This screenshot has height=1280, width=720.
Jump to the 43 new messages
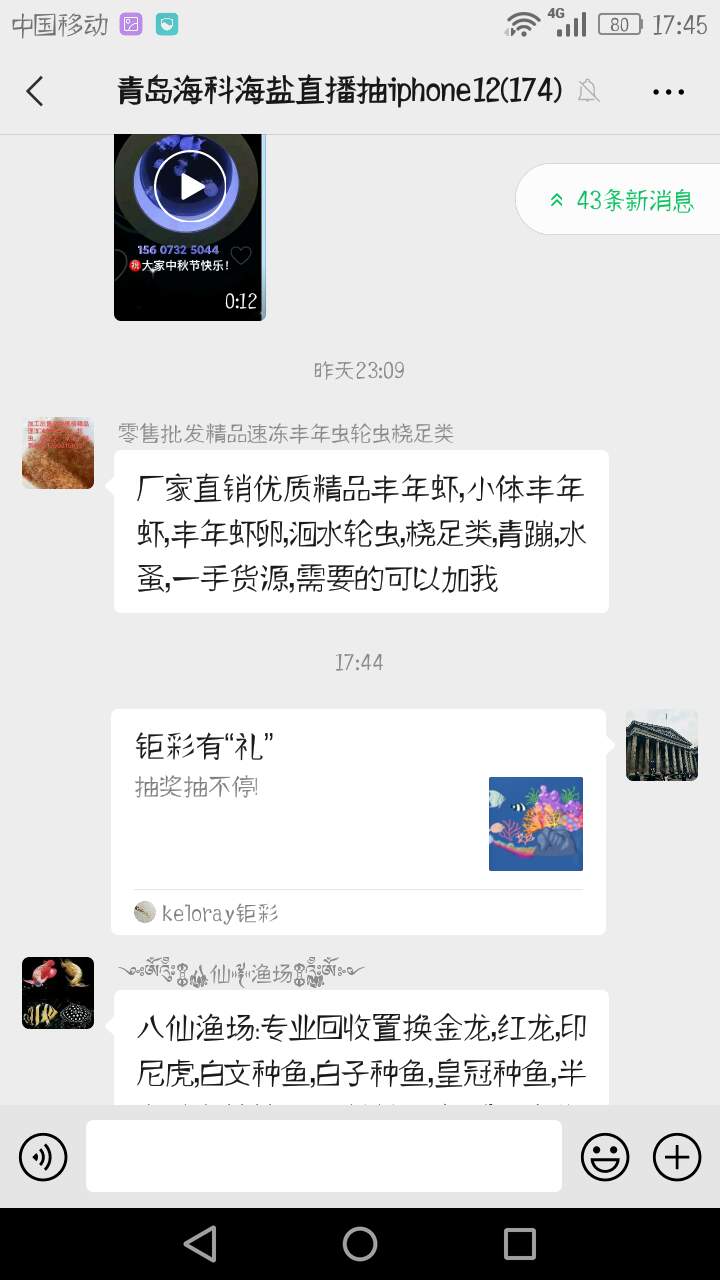pos(621,200)
